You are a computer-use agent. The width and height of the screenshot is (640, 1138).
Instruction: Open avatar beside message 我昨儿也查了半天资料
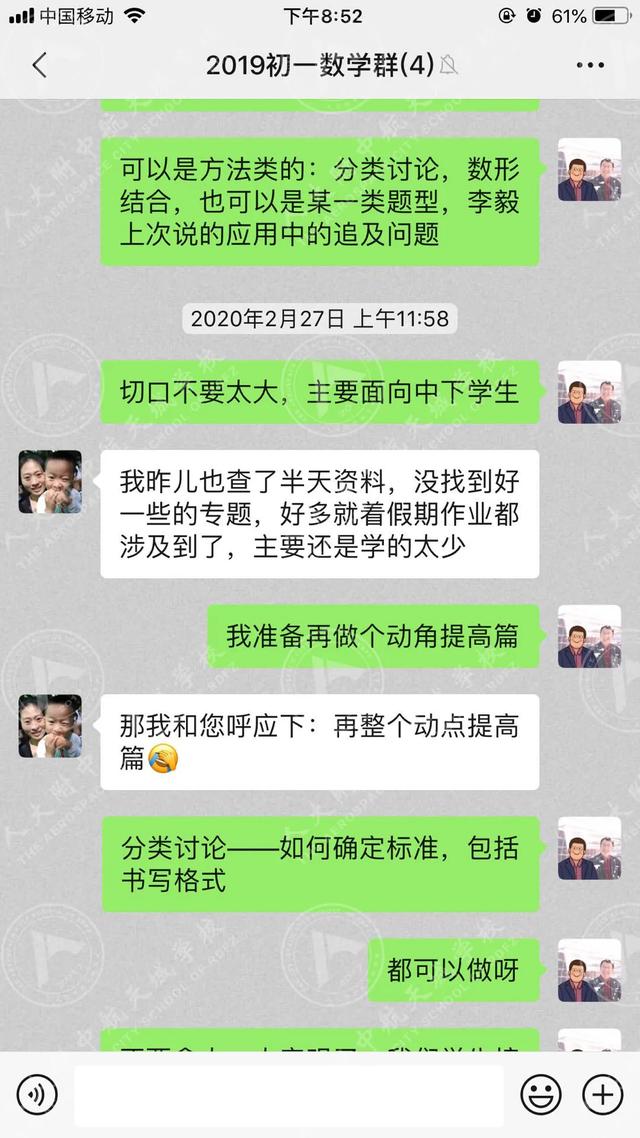[x=50, y=482]
